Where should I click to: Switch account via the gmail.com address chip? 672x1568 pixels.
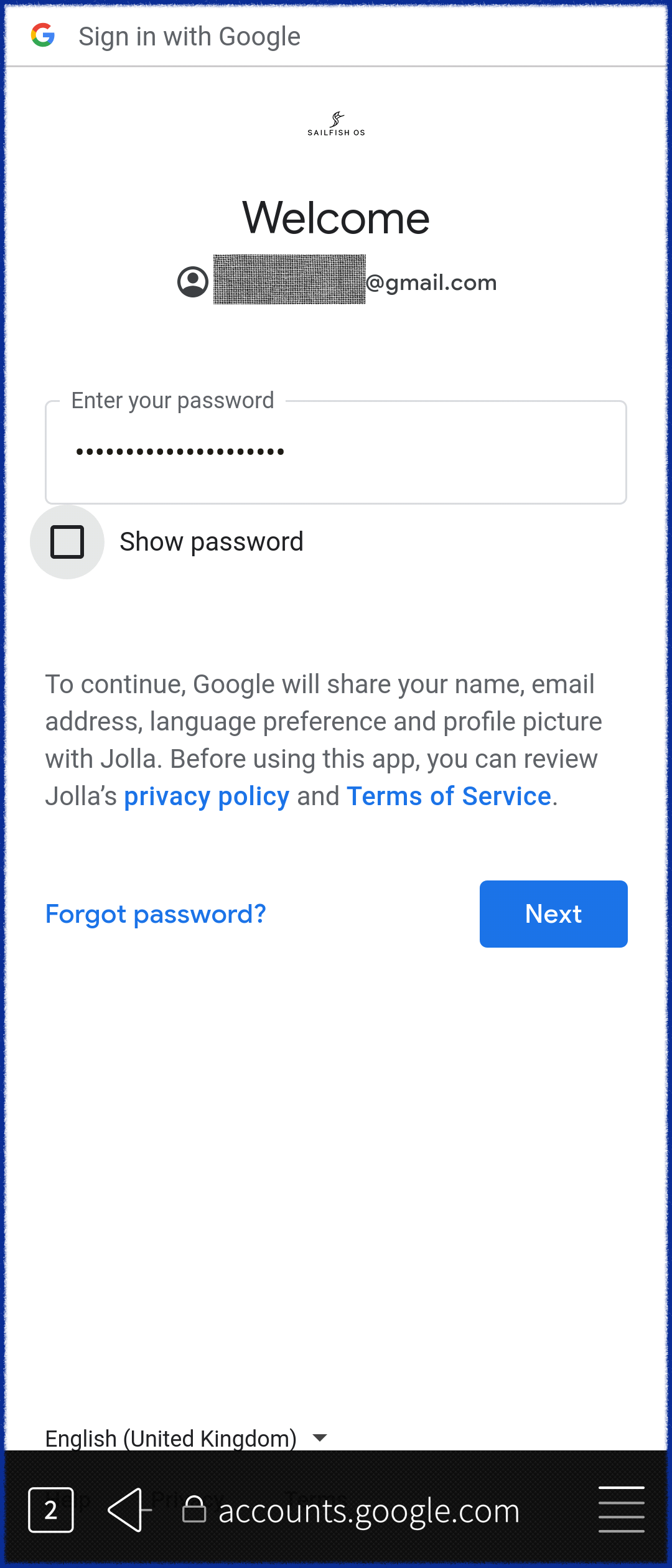336,282
